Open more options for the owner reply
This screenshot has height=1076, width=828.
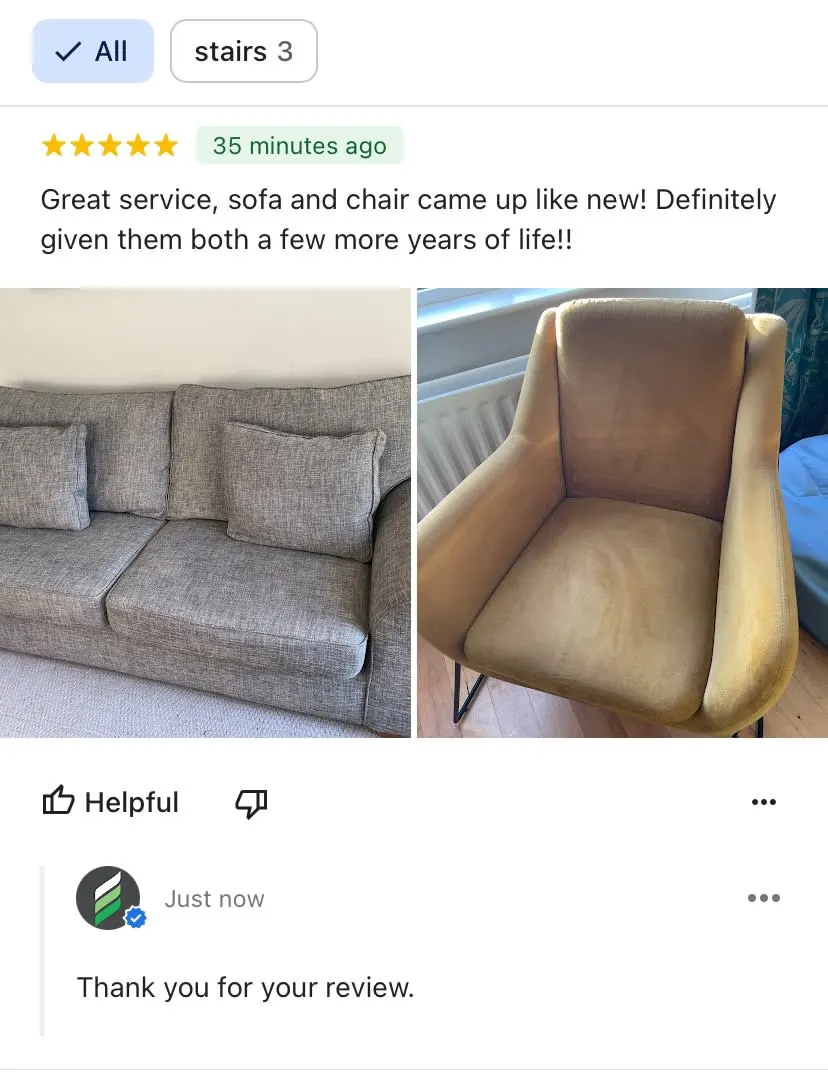763,898
